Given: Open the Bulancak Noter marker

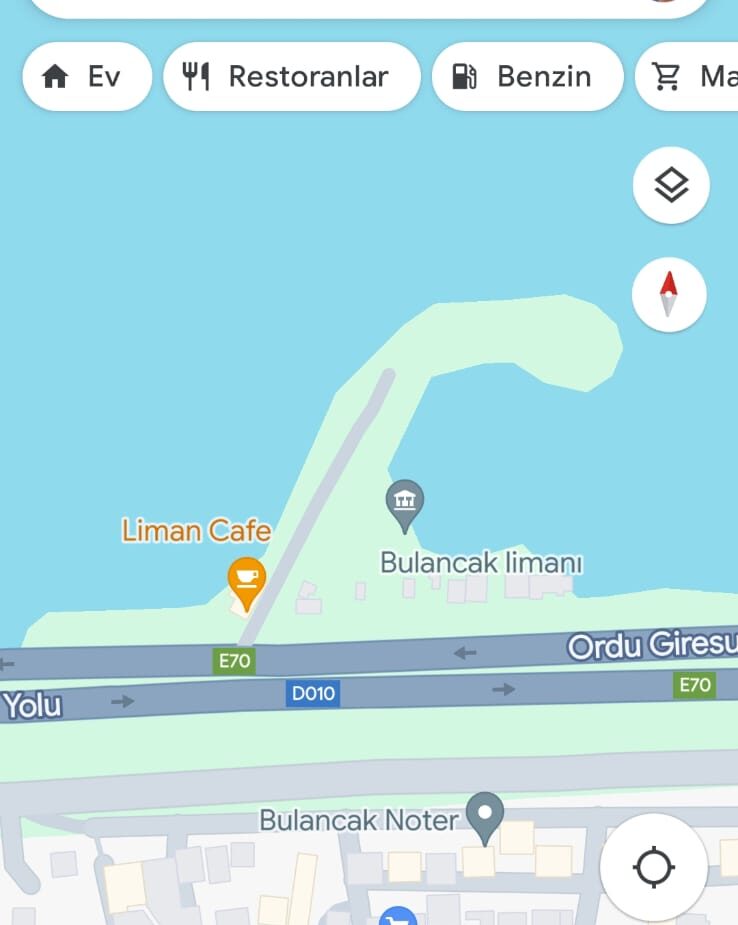Looking at the screenshot, I should pos(486,815).
